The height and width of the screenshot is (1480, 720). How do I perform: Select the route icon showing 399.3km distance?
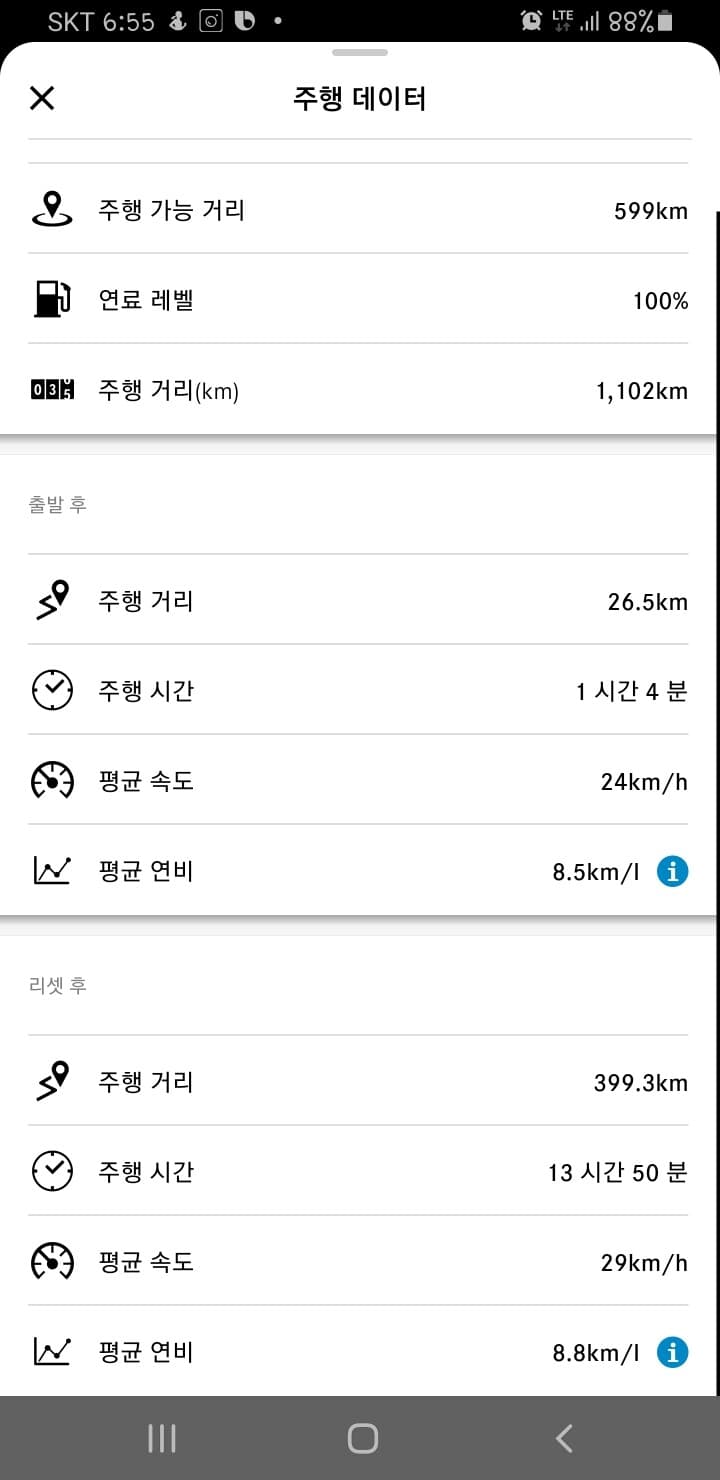pos(52,1080)
